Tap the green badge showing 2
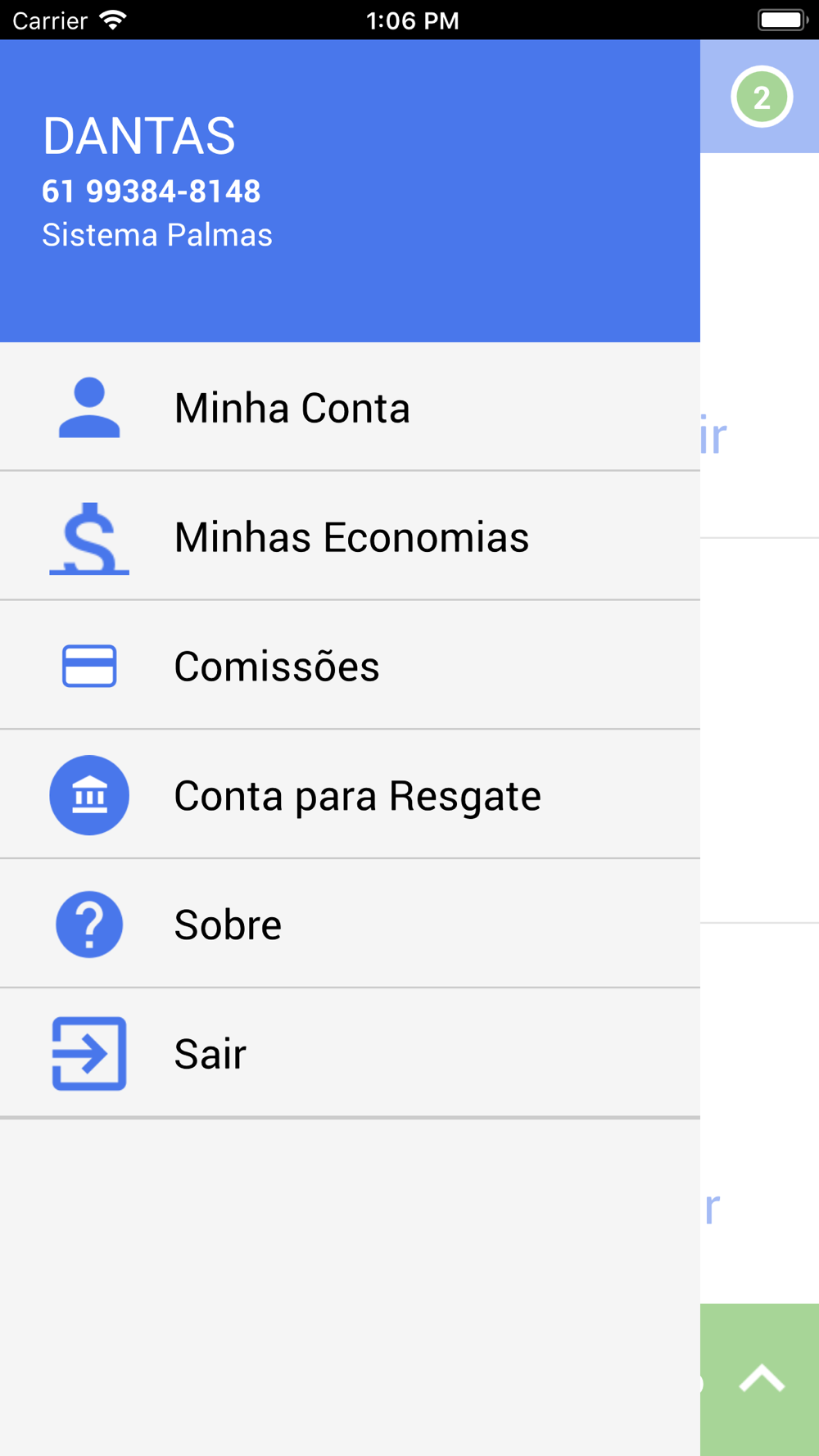The height and width of the screenshot is (1456, 819). point(762,97)
